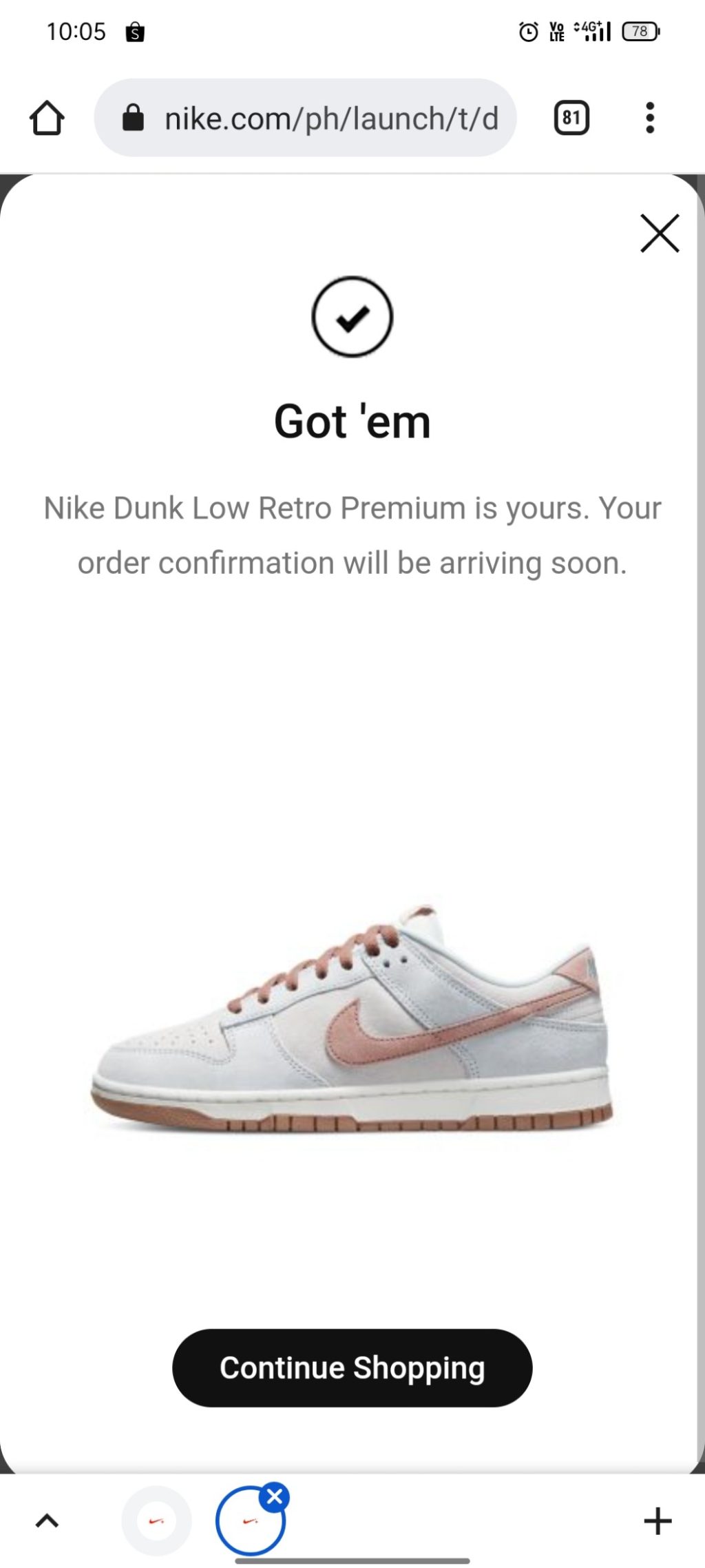Close the Got 'em confirmation dialog
The height and width of the screenshot is (1568, 705).
(660, 234)
